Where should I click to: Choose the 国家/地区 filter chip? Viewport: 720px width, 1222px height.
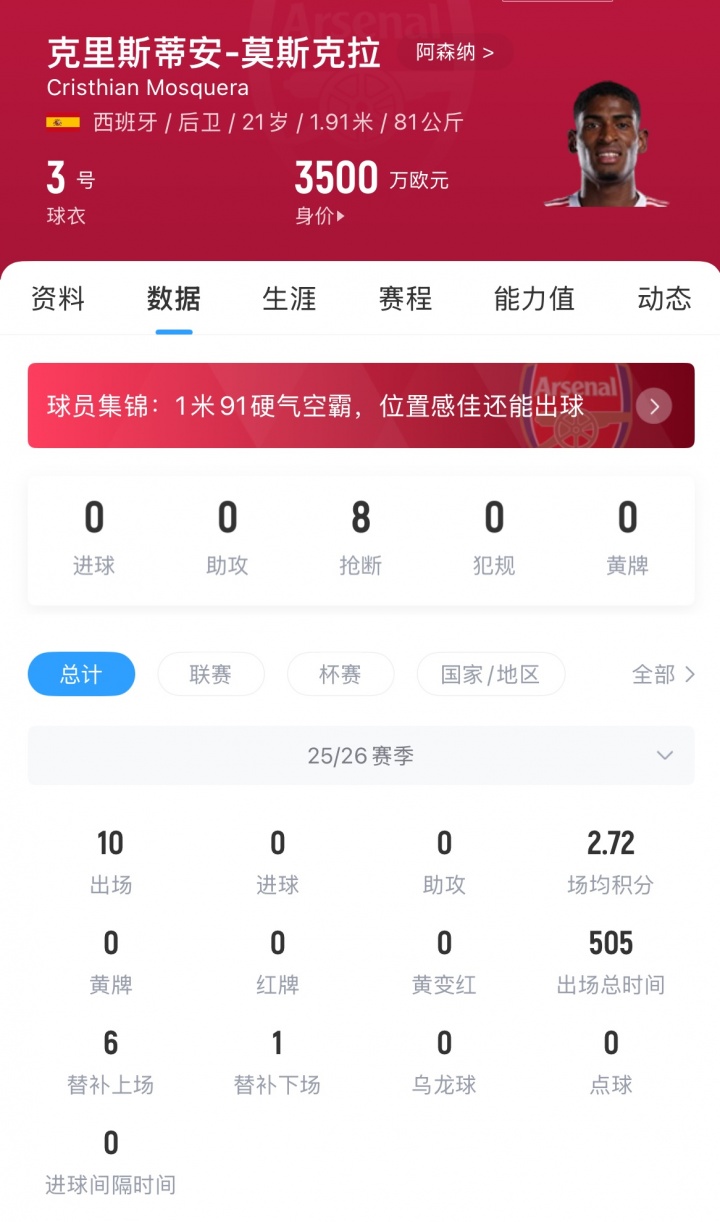pos(490,674)
